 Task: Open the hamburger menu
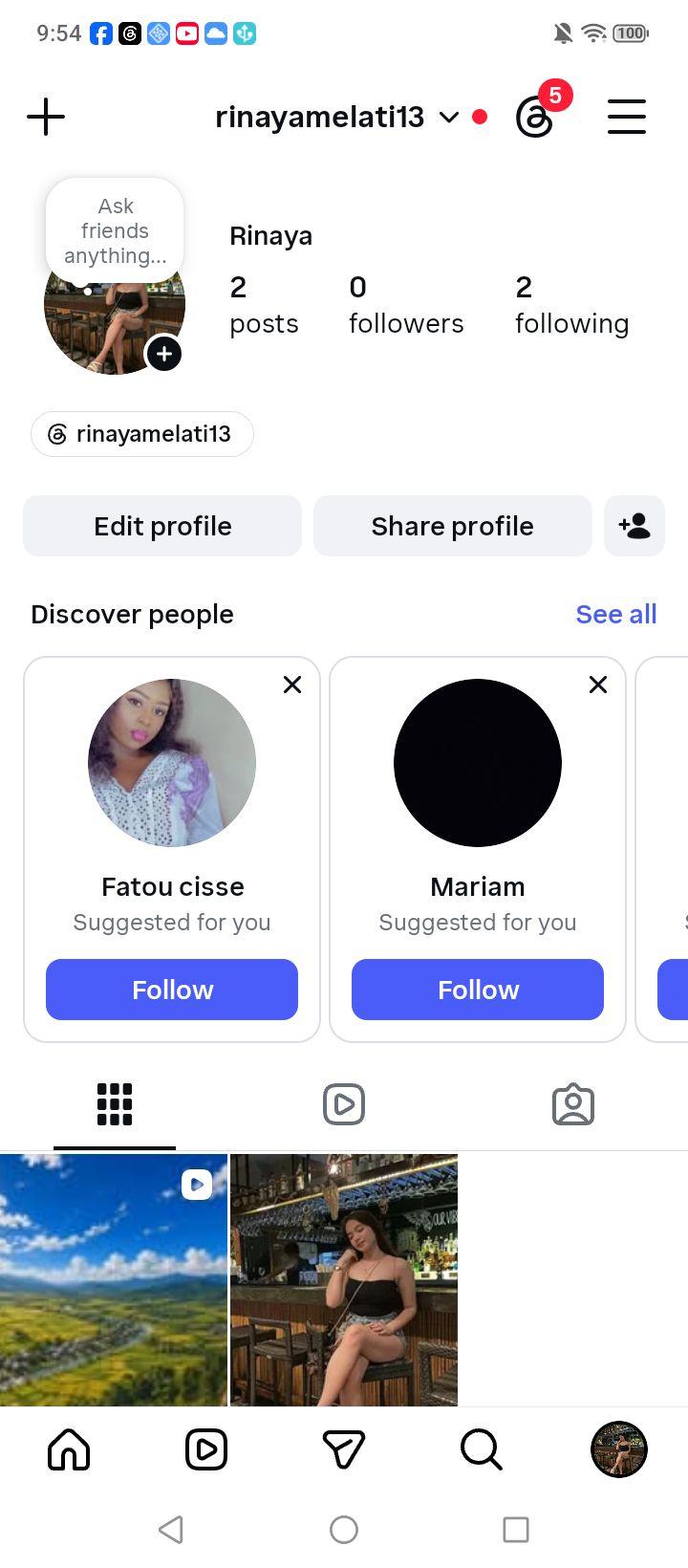(x=627, y=118)
